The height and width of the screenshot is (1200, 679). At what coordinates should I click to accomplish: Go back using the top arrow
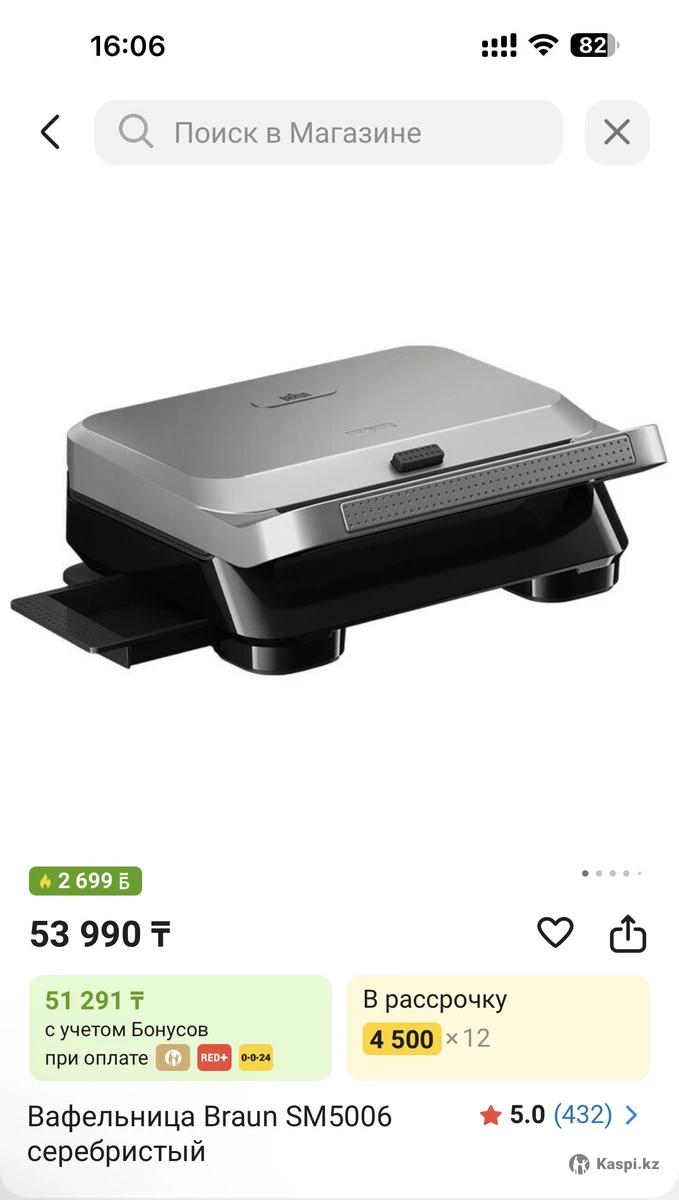pyautogui.click(x=50, y=132)
